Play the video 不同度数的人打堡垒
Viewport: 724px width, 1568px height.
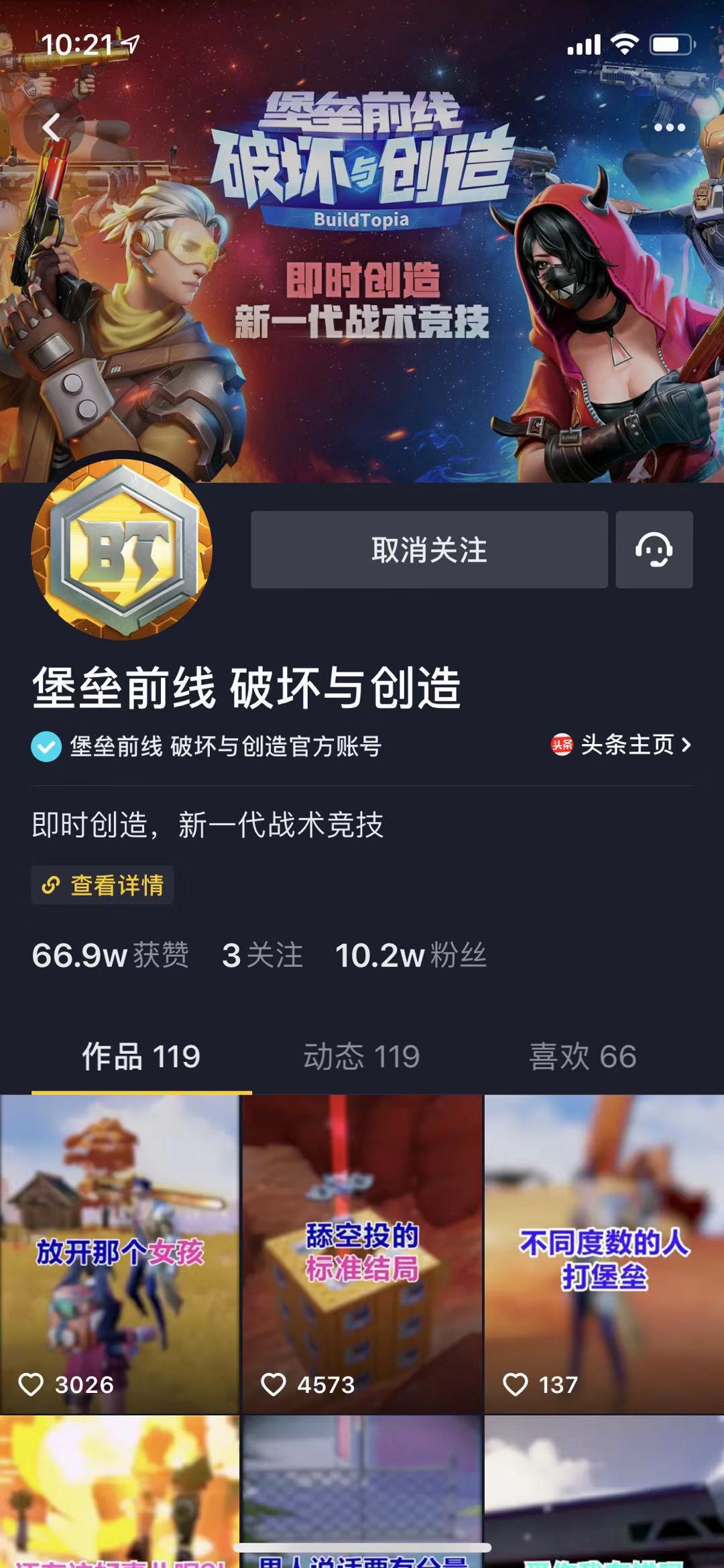click(604, 1254)
